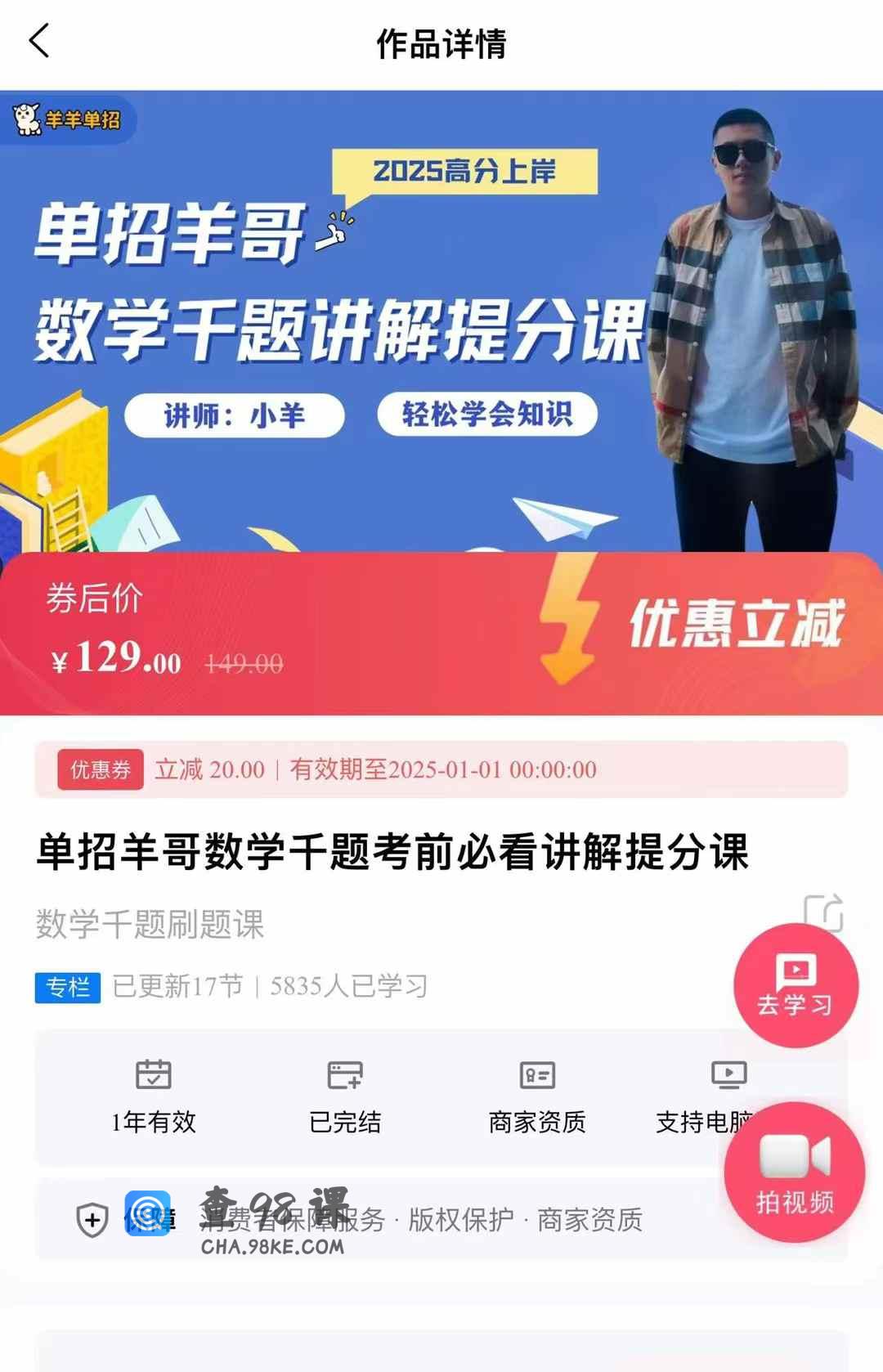Go back from the 作品详情 page
The width and height of the screenshot is (883, 1372).
(39, 41)
